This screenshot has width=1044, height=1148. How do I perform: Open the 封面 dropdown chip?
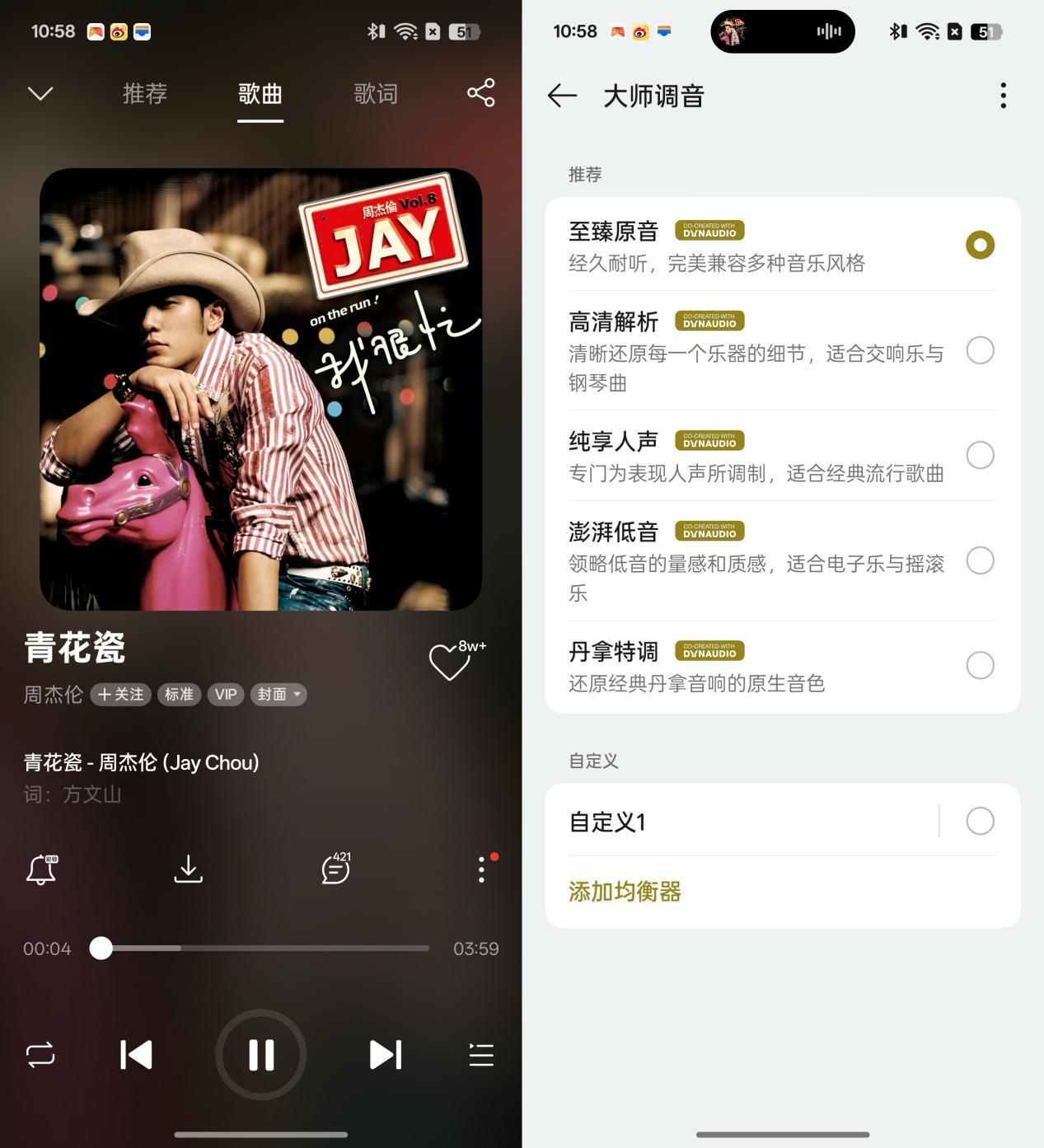[x=278, y=695]
